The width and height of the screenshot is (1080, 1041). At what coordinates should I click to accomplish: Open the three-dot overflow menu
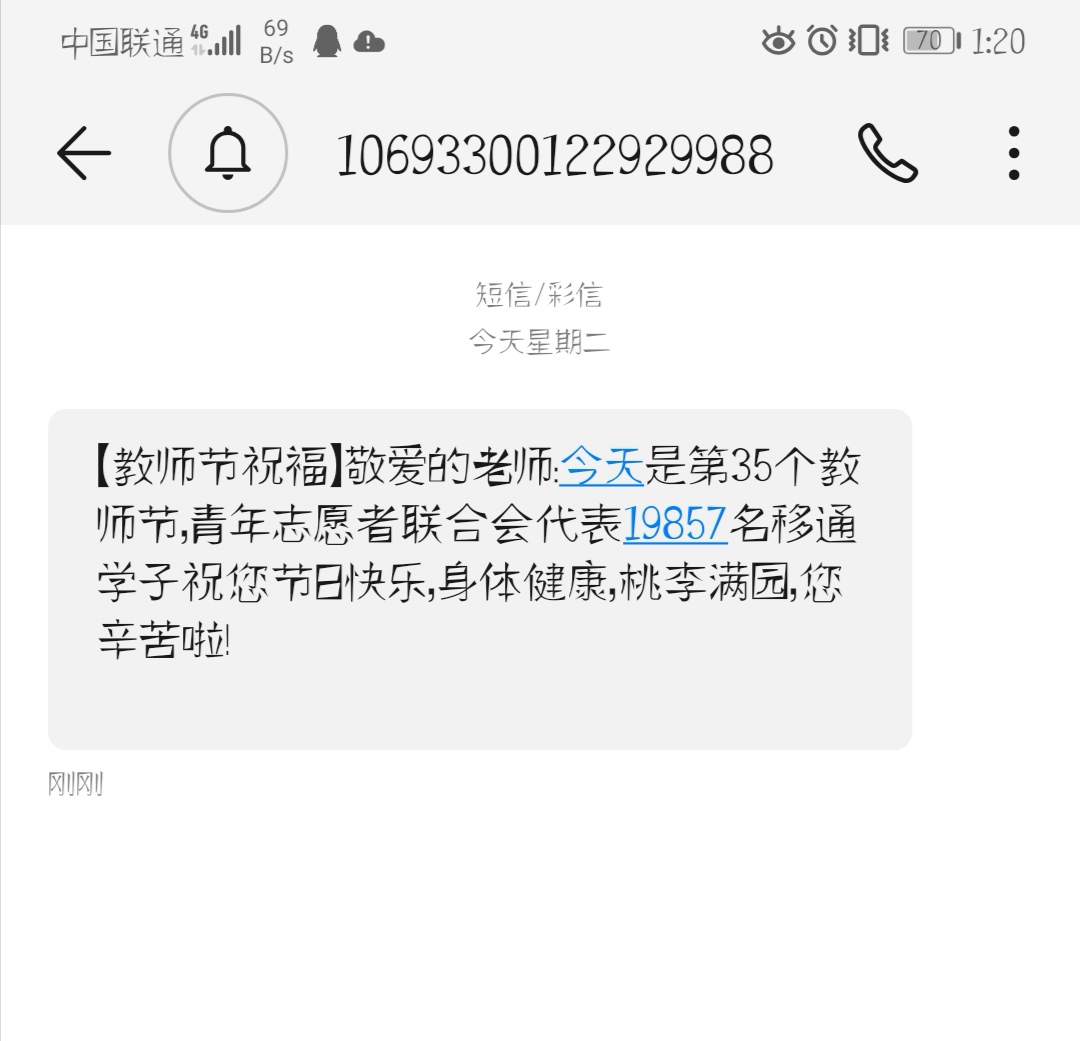(1013, 154)
